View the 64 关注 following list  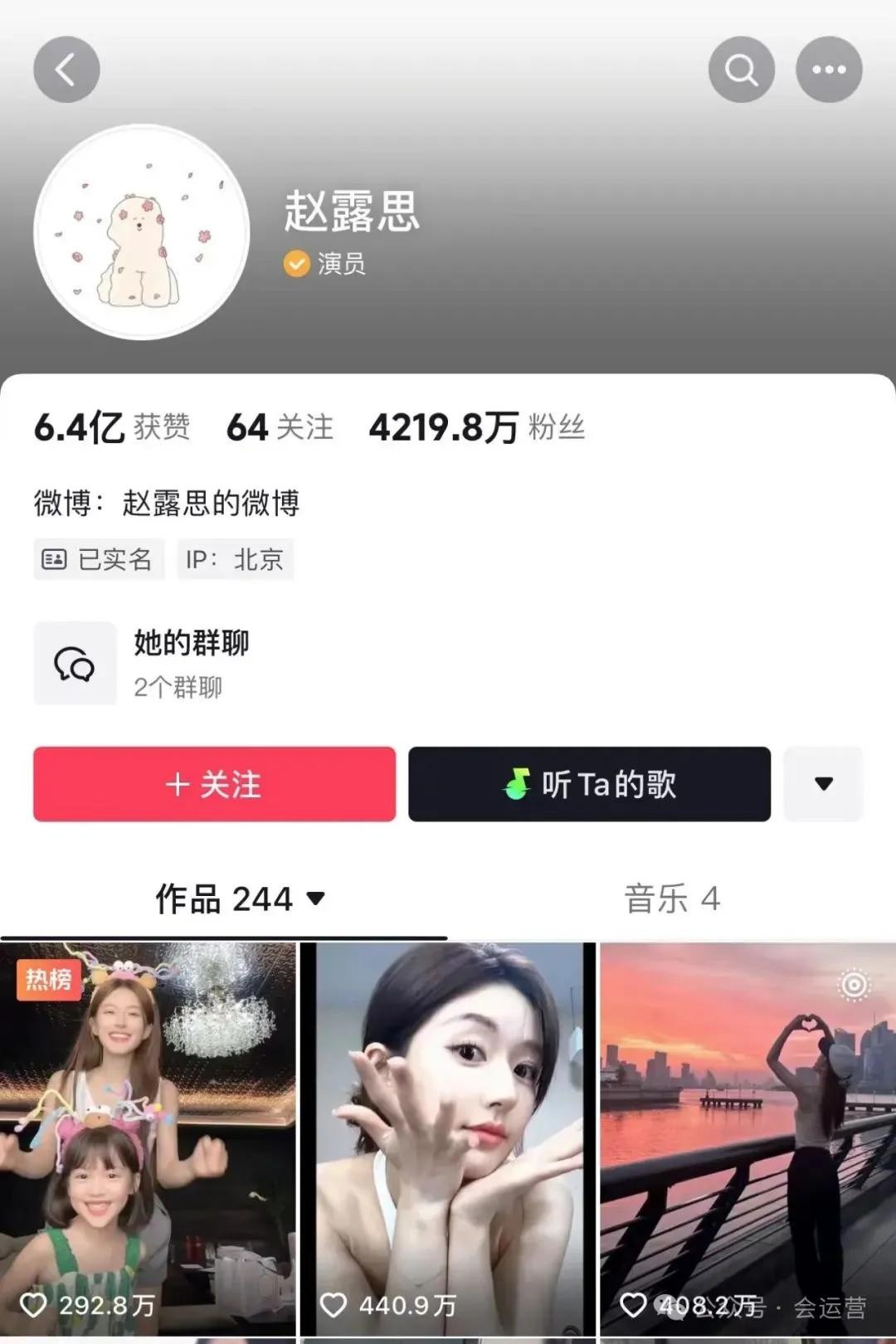pyautogui.click(x=280, y=427)
